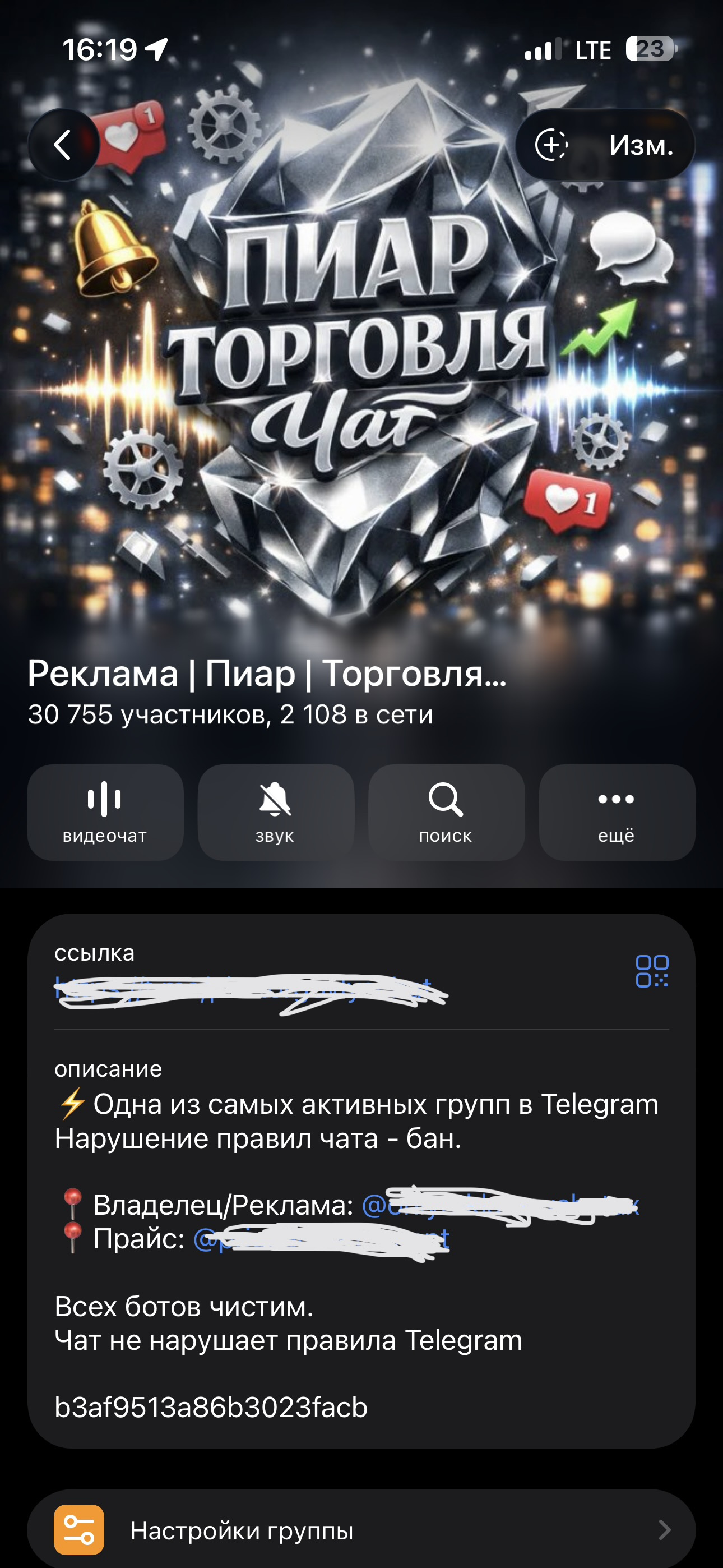The width and height of the screenshot is (723, 1568).
Task: Toggle the звук notification button
Action: tap(275, 812)
